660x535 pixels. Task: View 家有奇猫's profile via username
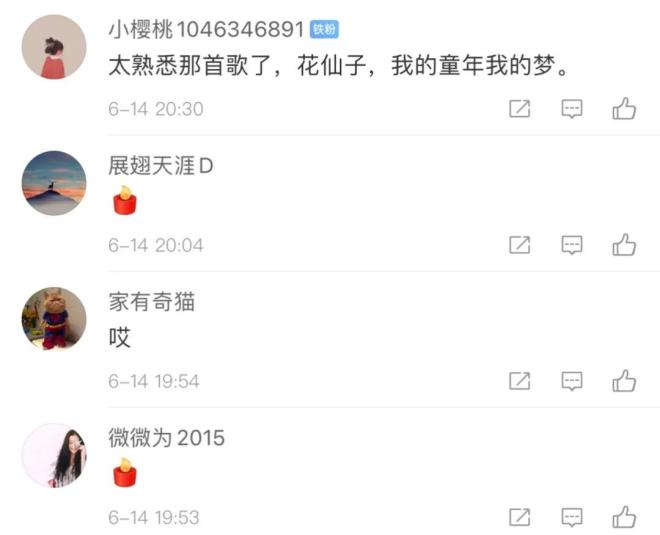coord(151,303)
